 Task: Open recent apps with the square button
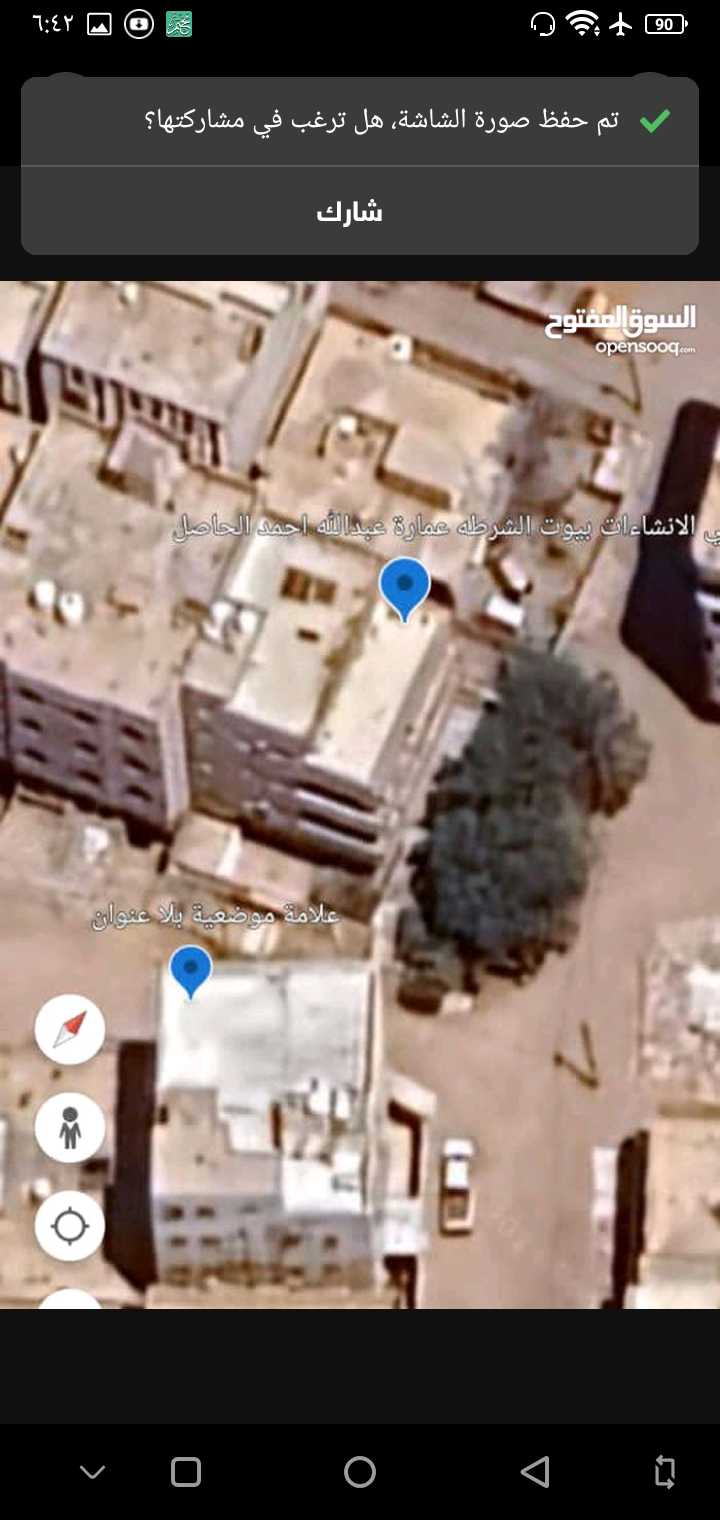tap(186, 1471)
